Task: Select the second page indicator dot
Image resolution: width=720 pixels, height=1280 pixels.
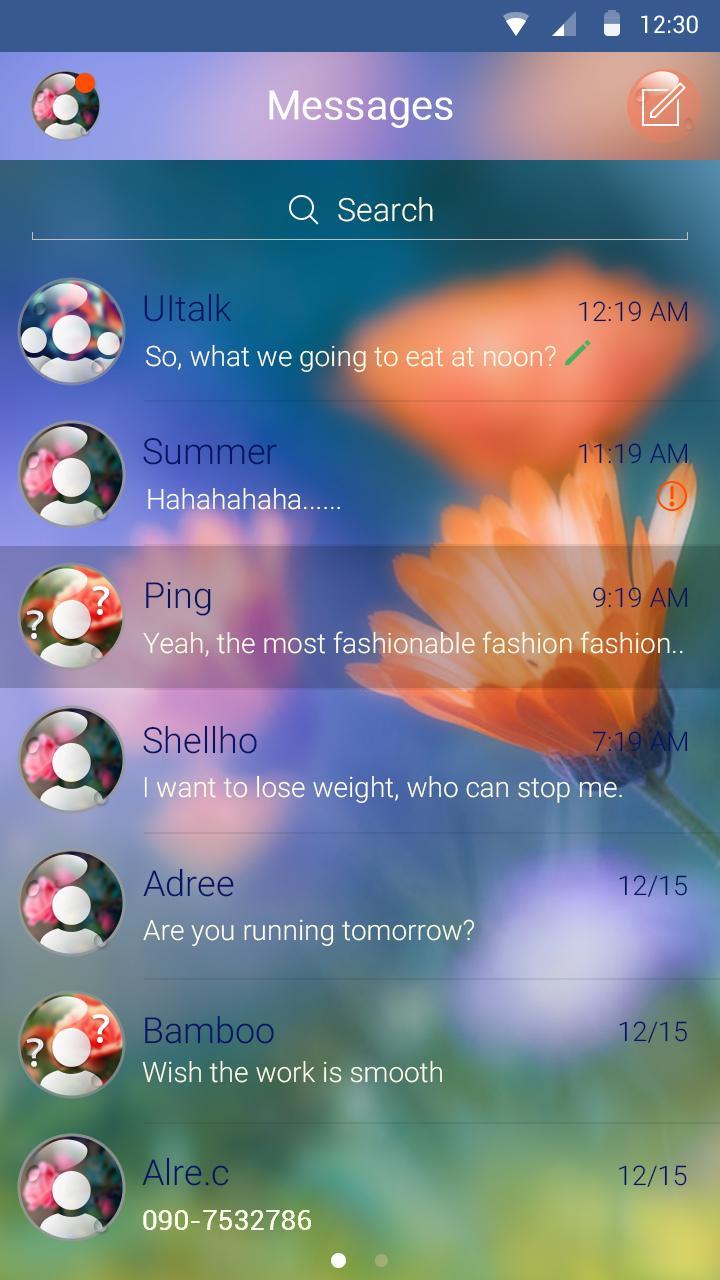Action: [x=381, y=1261]
